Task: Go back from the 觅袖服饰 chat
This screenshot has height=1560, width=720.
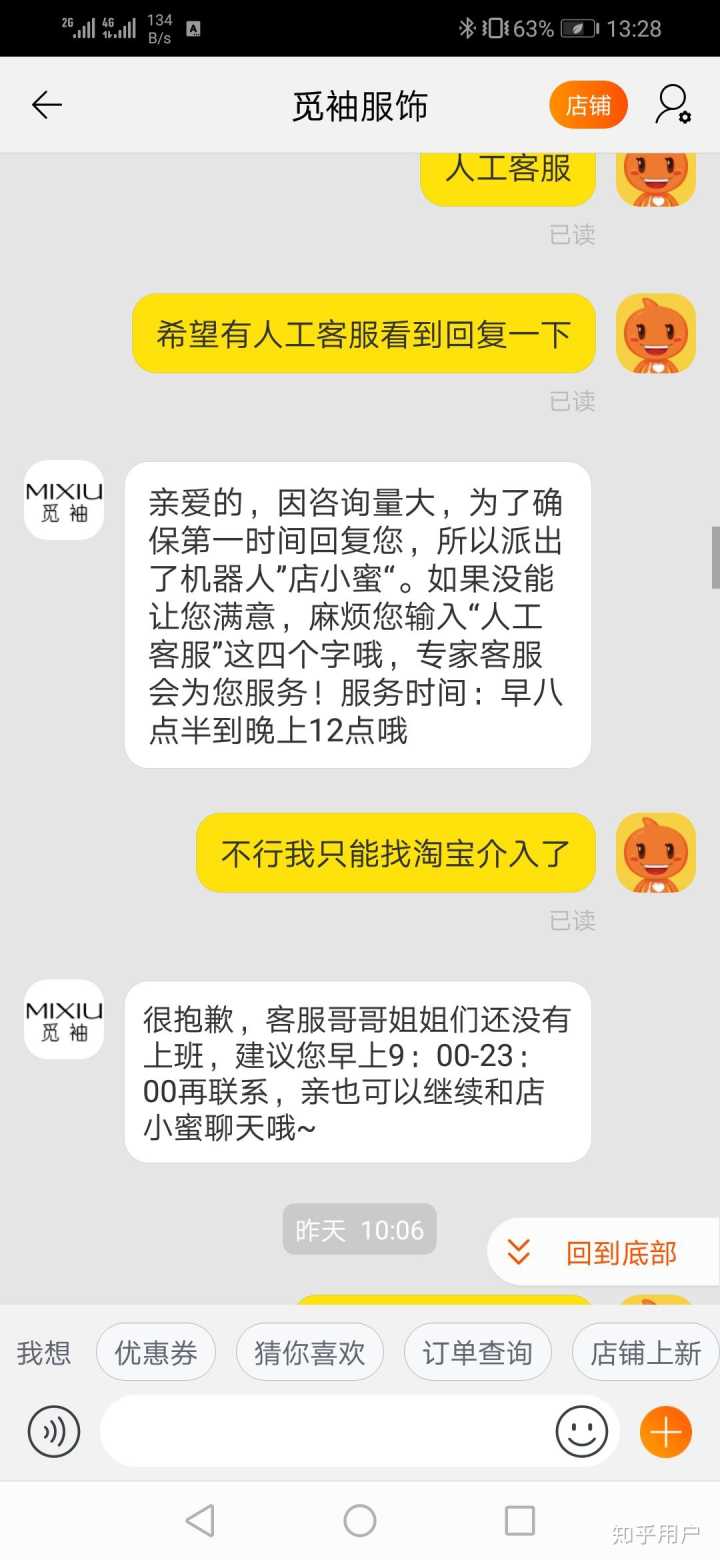Action: click(x=46, y=105)
